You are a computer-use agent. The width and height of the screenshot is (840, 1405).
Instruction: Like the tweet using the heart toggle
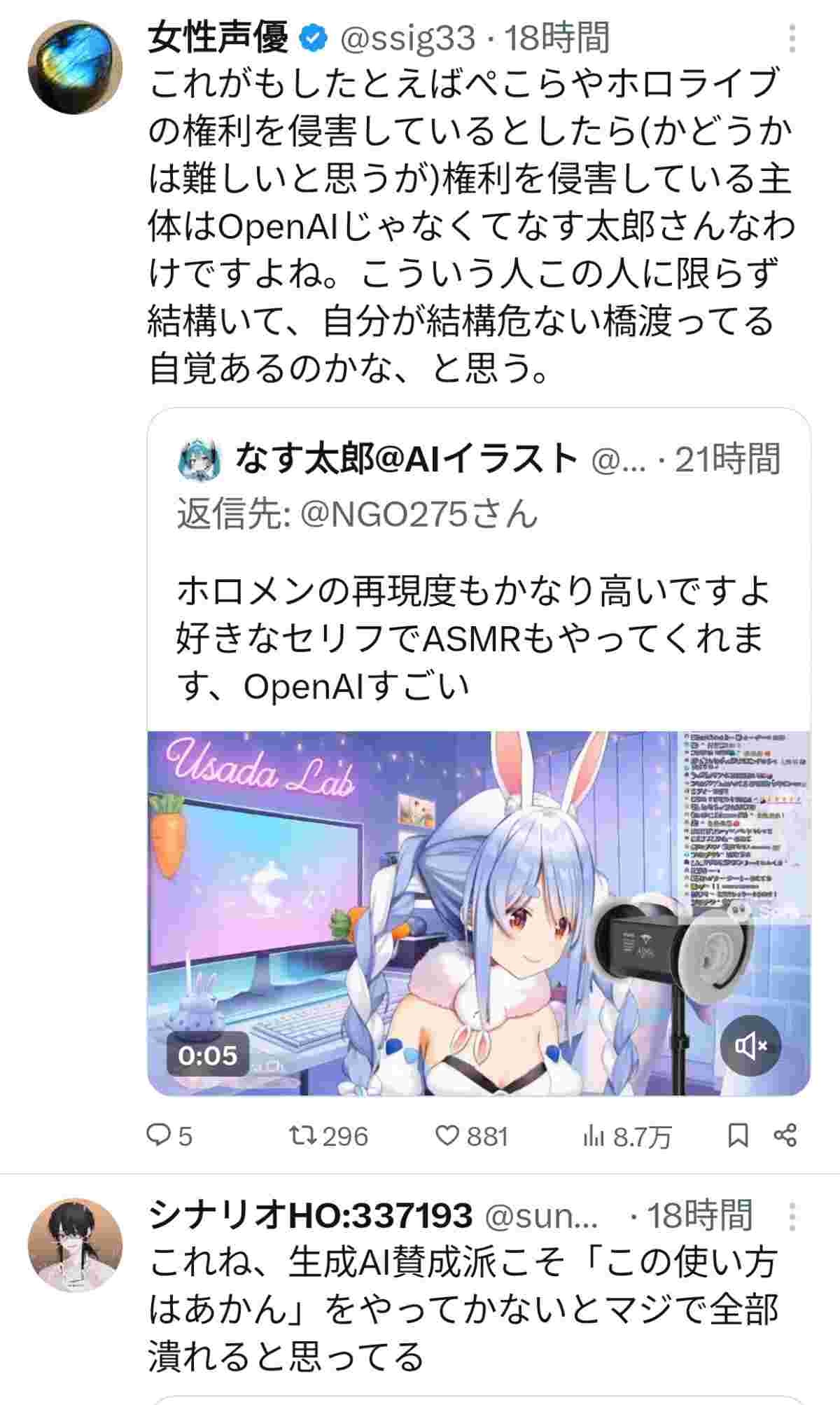click(447, 1133)
